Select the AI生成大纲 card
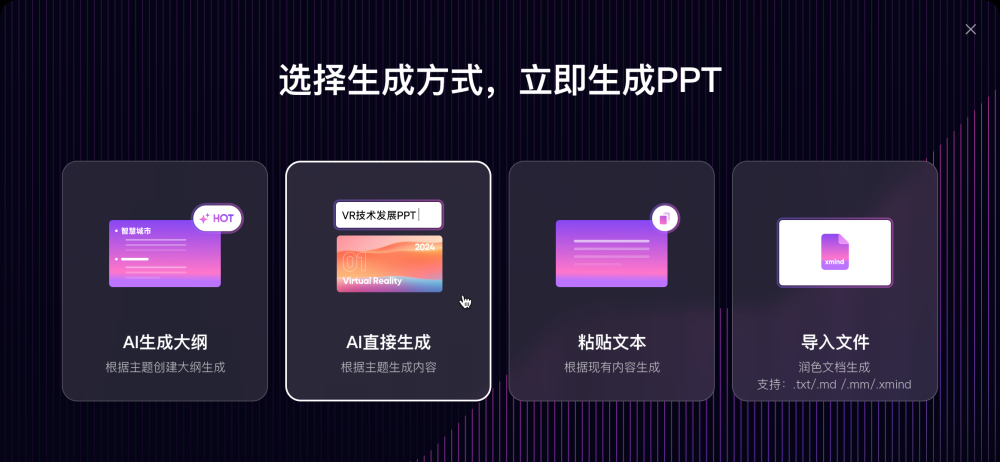 (165, 281)
